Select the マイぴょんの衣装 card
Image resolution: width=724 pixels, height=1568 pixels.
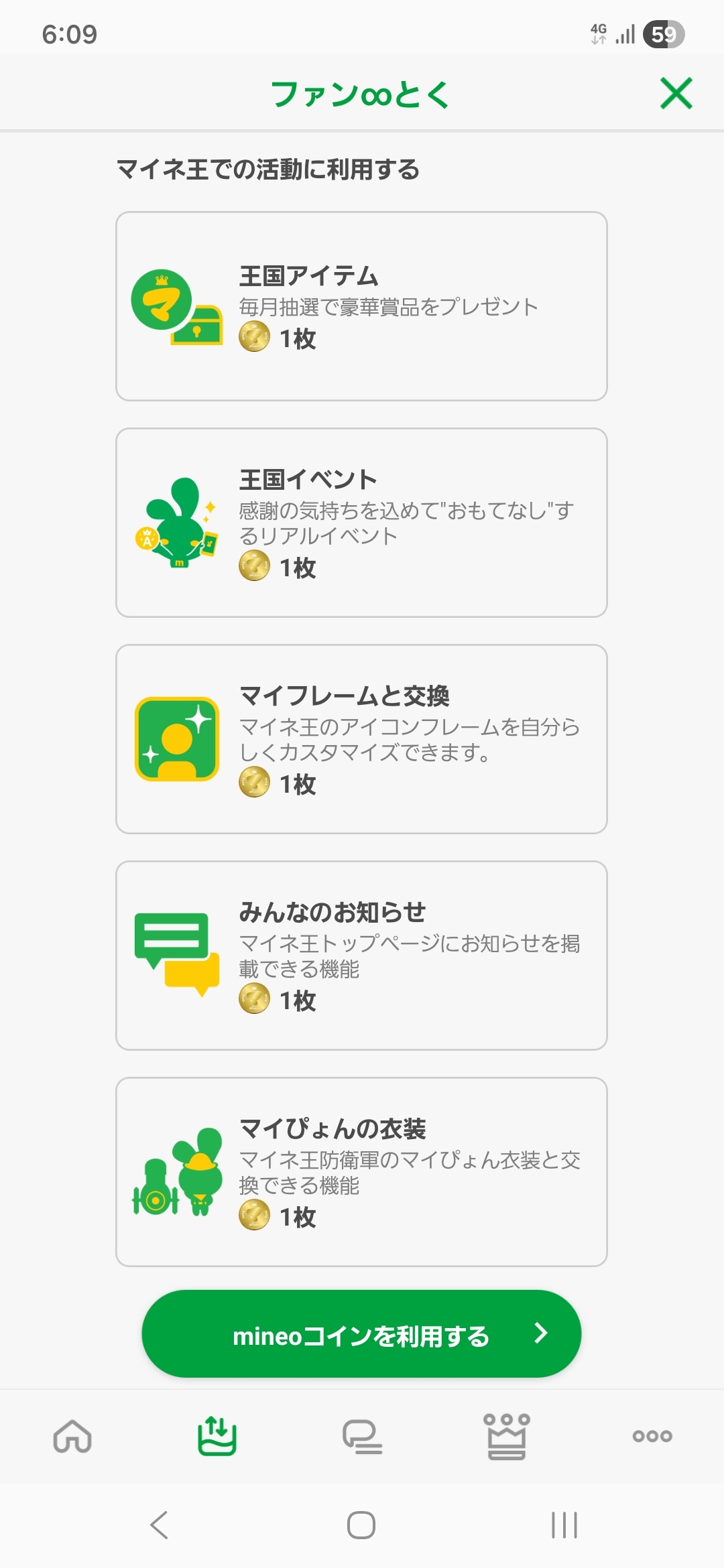(361, 1172)
